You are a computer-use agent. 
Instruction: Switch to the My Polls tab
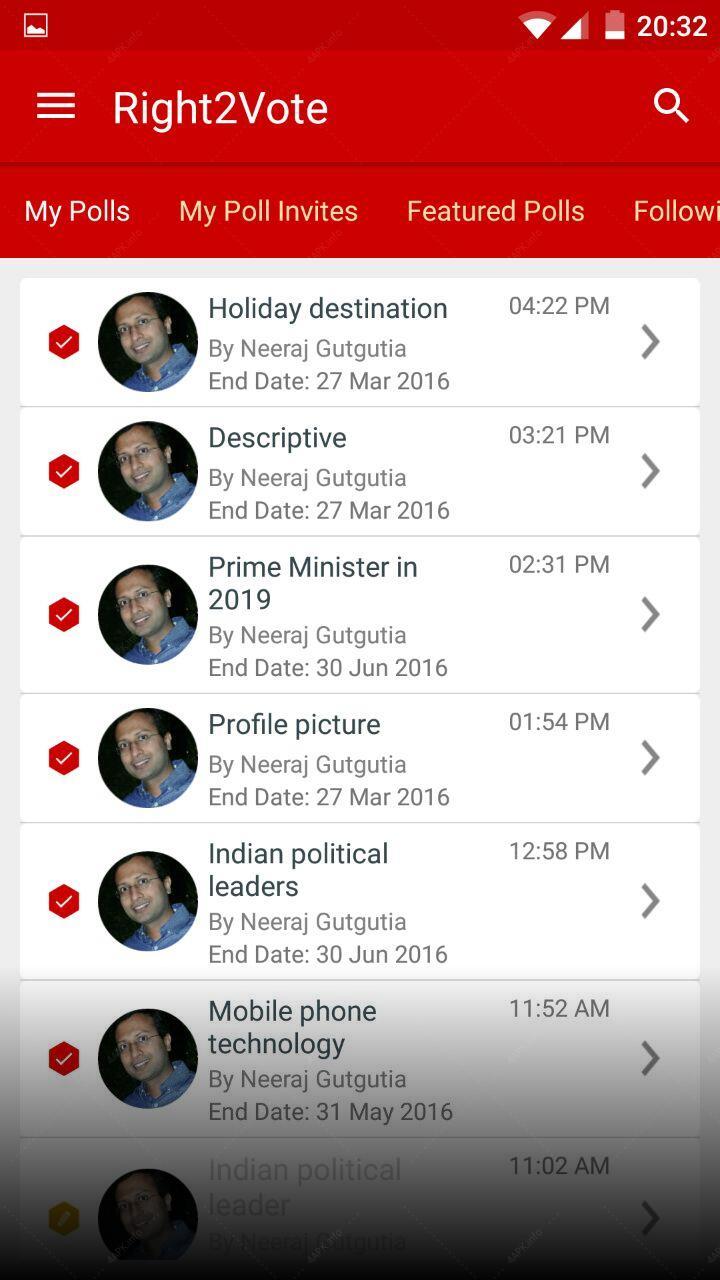(77, 211)
